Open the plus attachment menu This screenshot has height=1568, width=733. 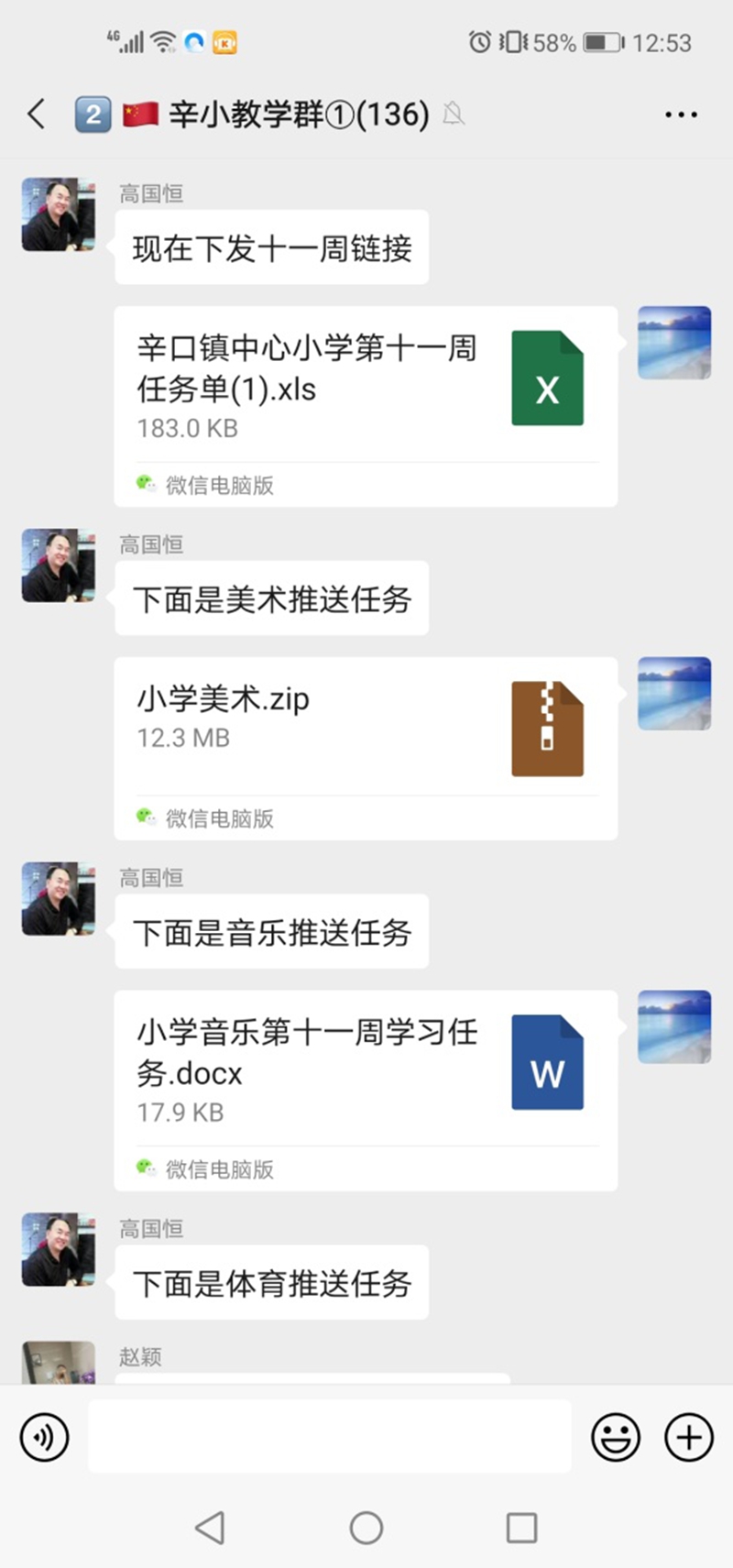tap(689, 1437)
